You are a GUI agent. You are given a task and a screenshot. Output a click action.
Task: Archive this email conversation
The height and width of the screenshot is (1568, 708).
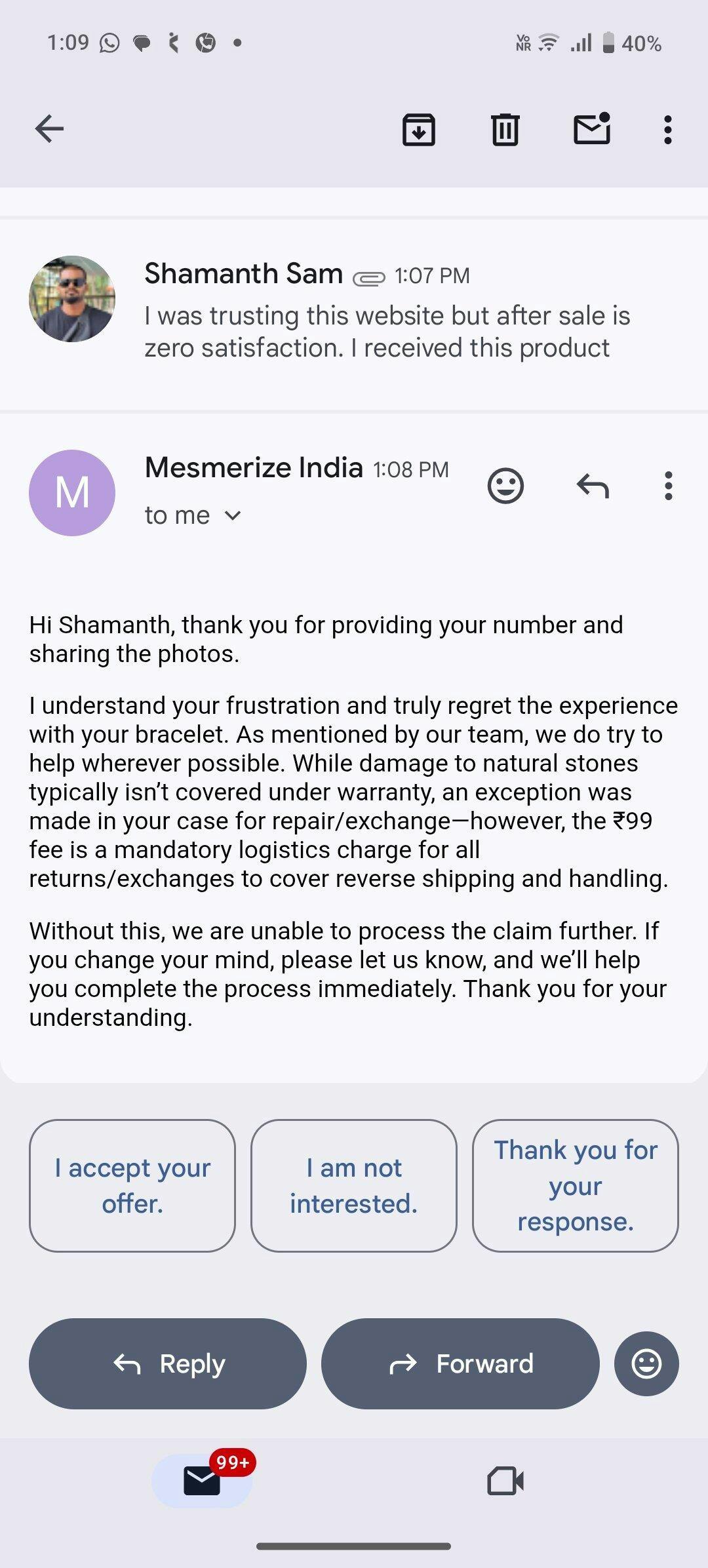(418, 129)
